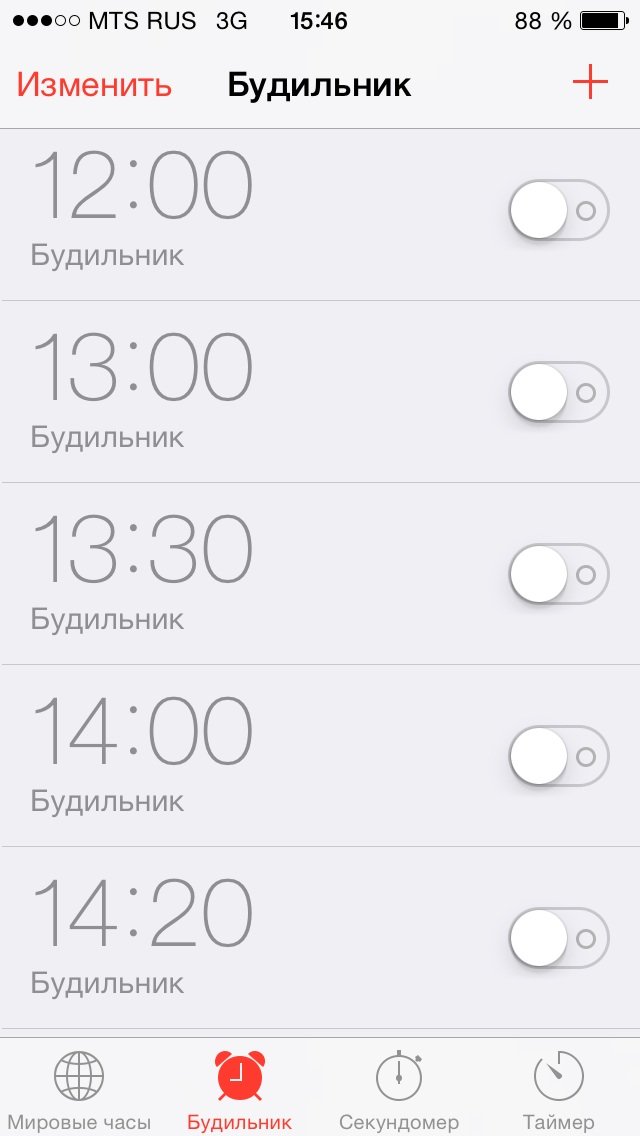Turn on the 13:00 alarm
The height and width of the screenshot is (1136, 640).
(x=560, y=392)
